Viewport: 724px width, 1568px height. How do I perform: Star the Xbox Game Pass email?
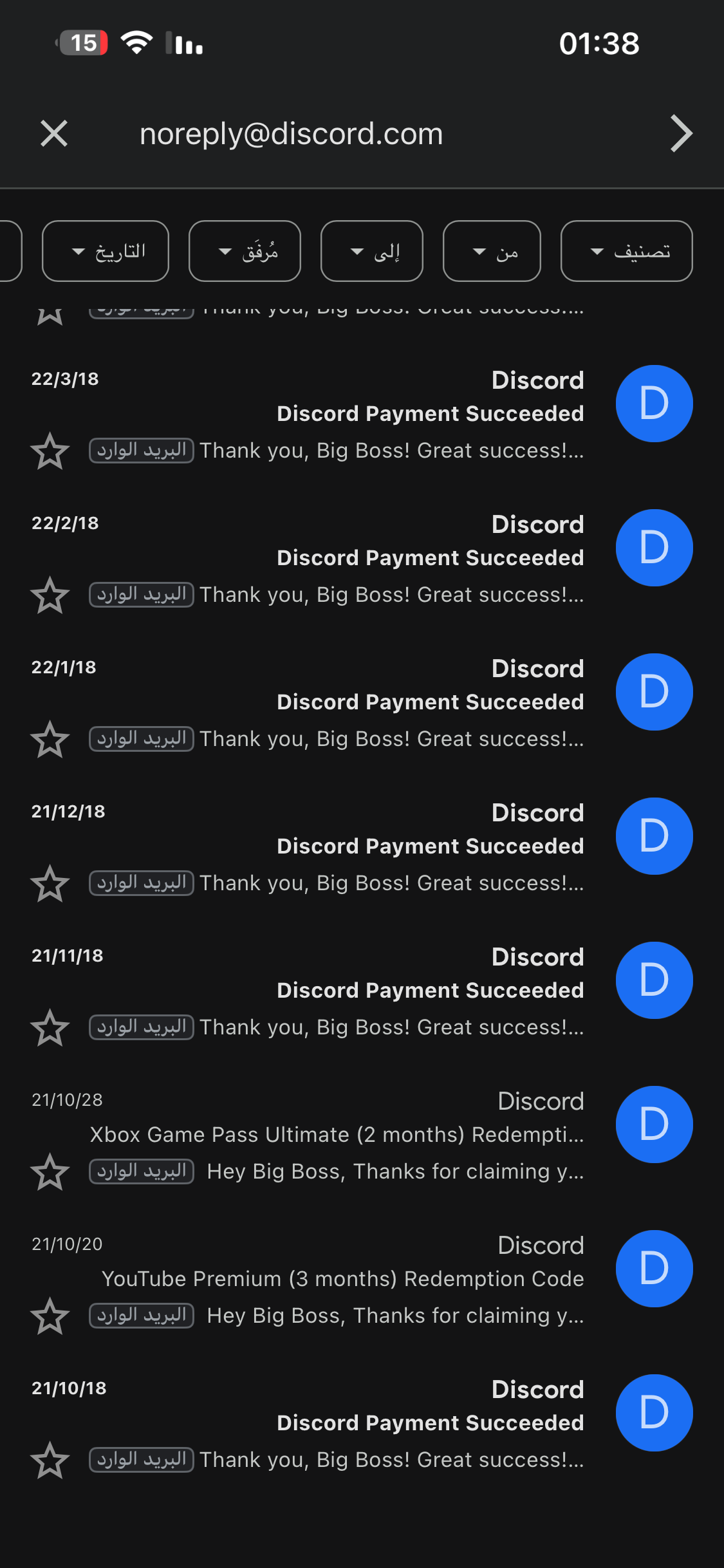(x=50, y=1172)
